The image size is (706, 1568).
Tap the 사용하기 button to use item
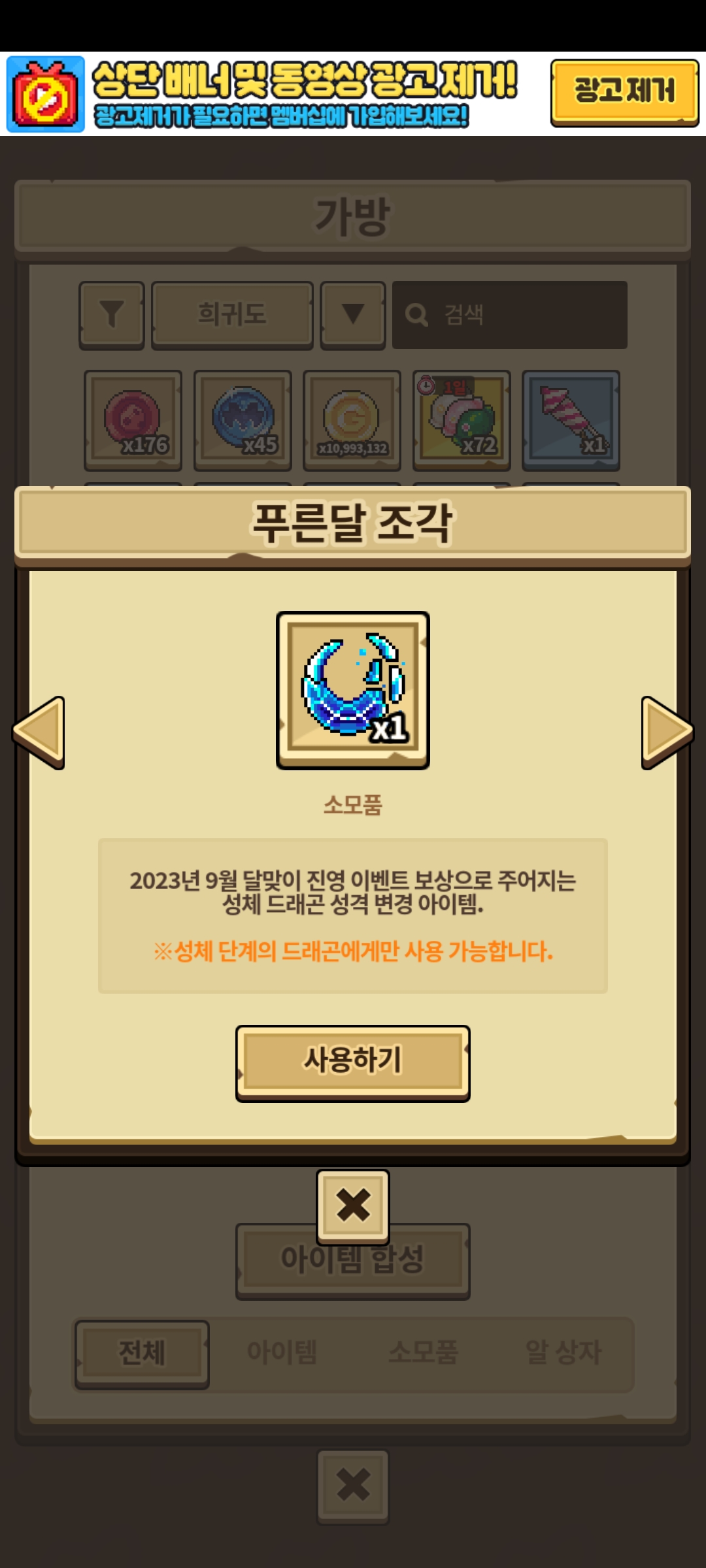click(x=352, y=1062)
